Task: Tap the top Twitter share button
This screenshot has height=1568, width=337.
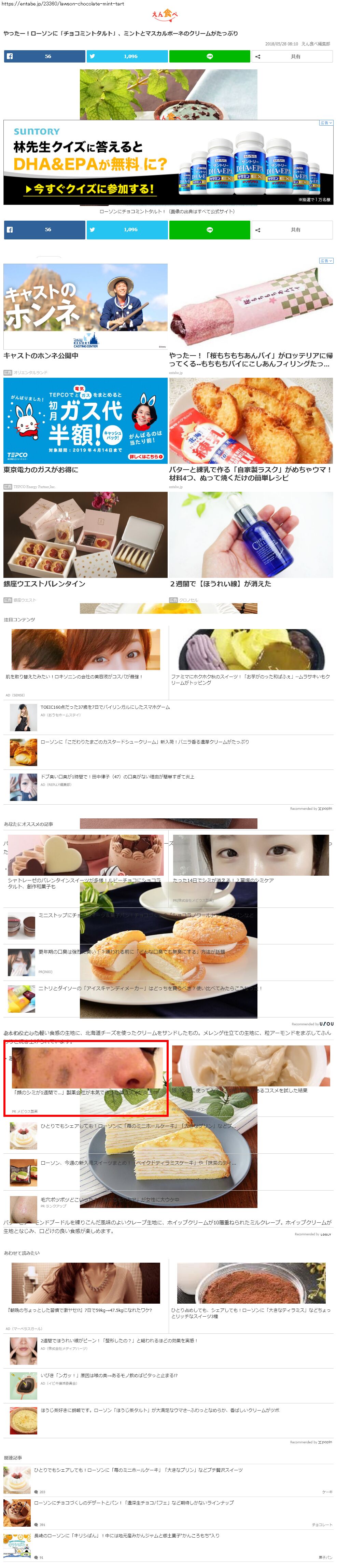Action: coord(127,57)
